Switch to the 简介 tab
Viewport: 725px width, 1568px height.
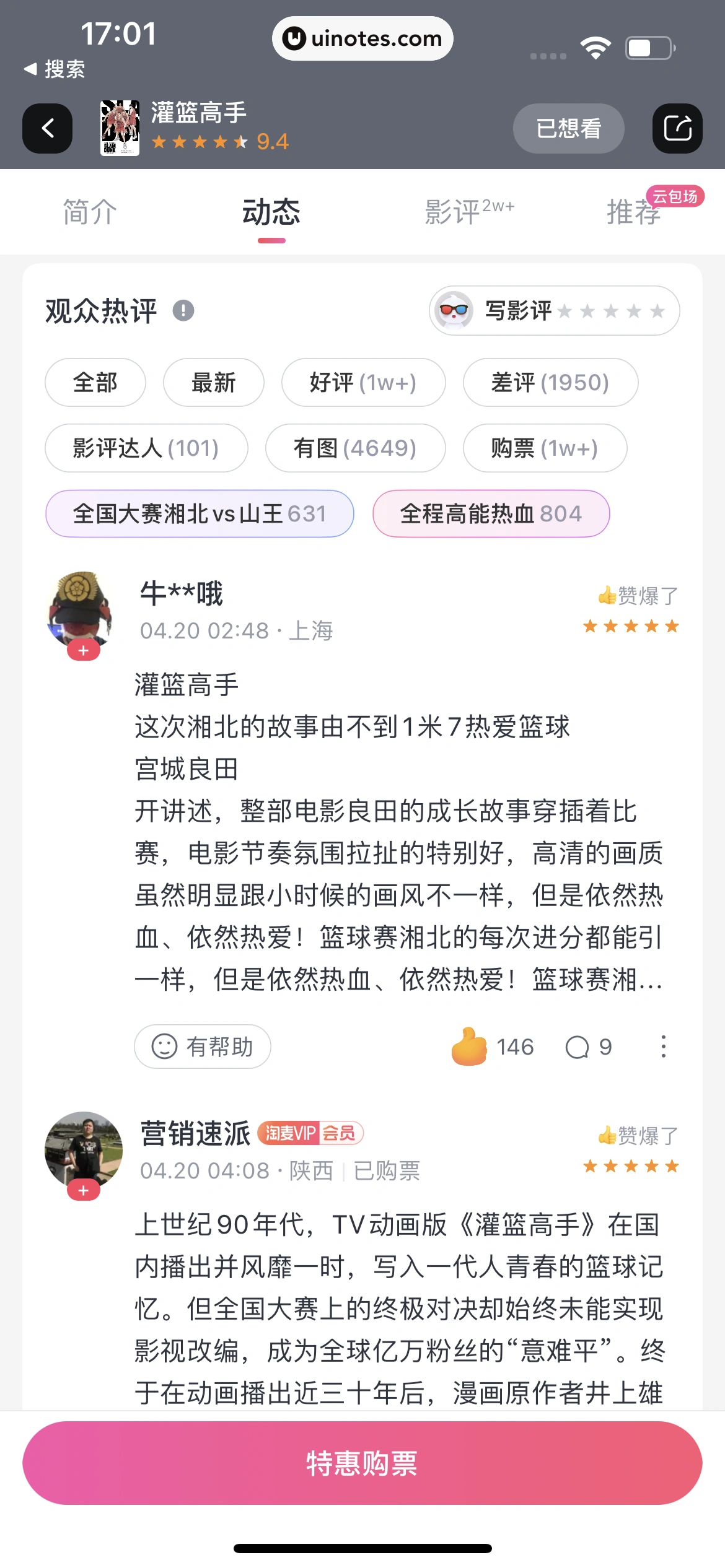coord(90,212)
